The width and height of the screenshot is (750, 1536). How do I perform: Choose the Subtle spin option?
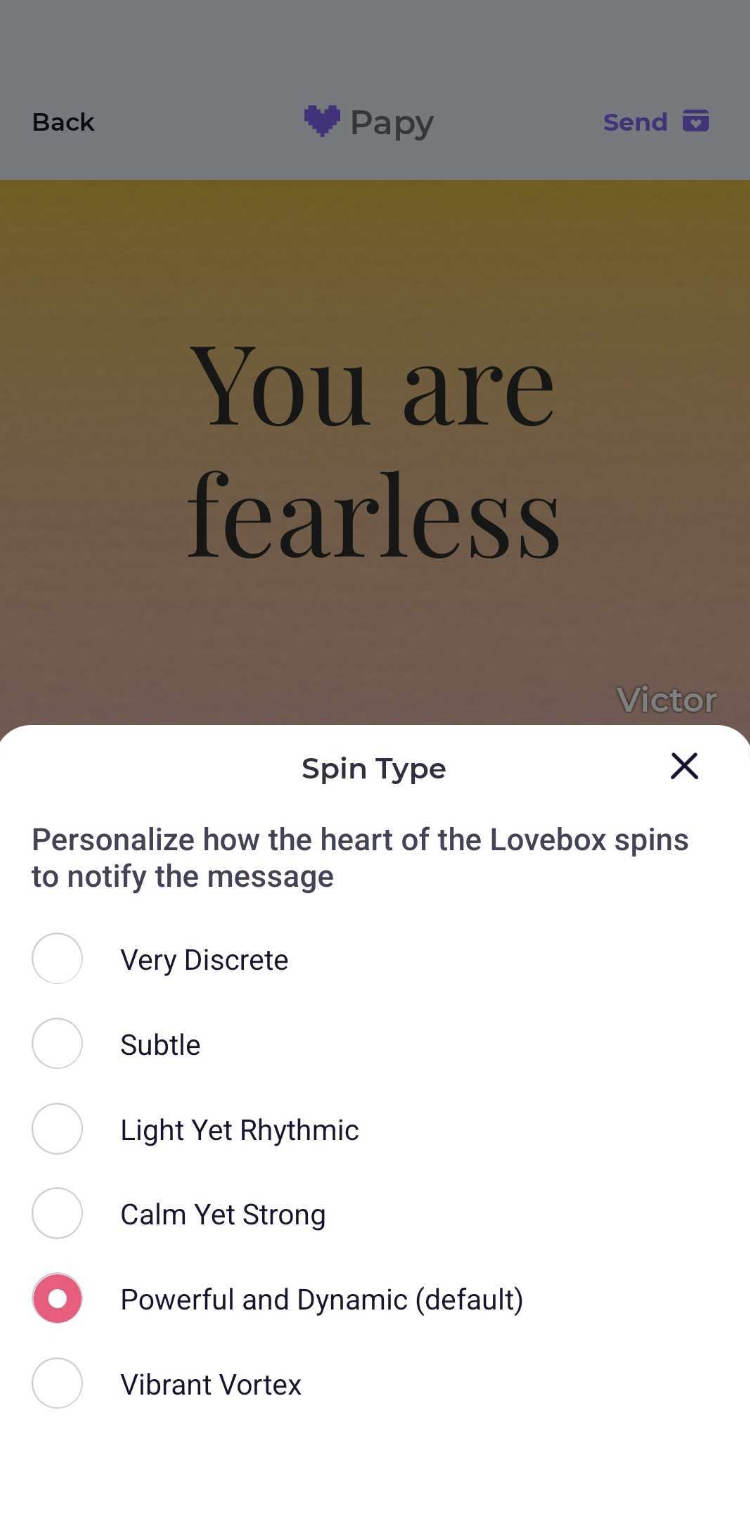tap(57, 1044)
